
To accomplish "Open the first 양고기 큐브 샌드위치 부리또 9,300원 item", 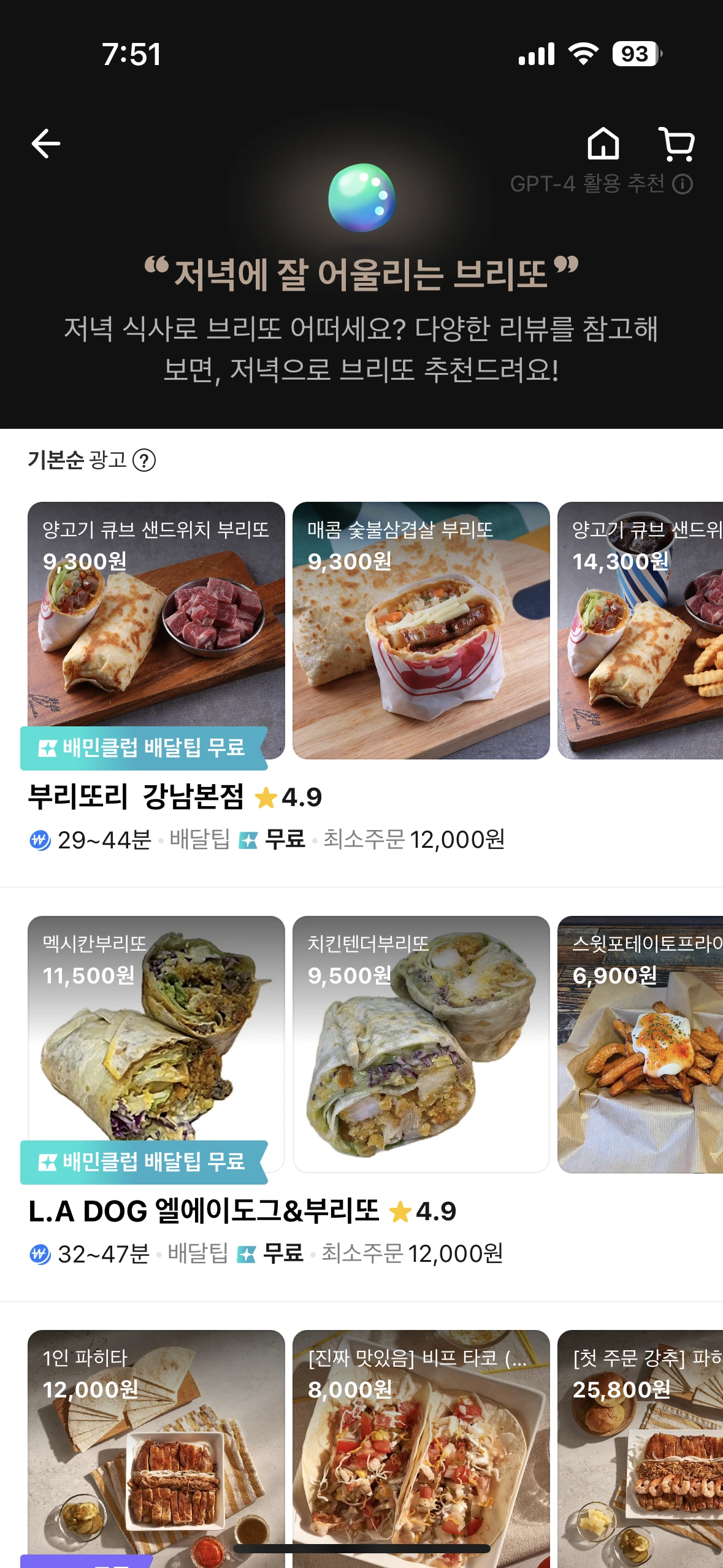I will pyautogui.click(x=156, y=630).
